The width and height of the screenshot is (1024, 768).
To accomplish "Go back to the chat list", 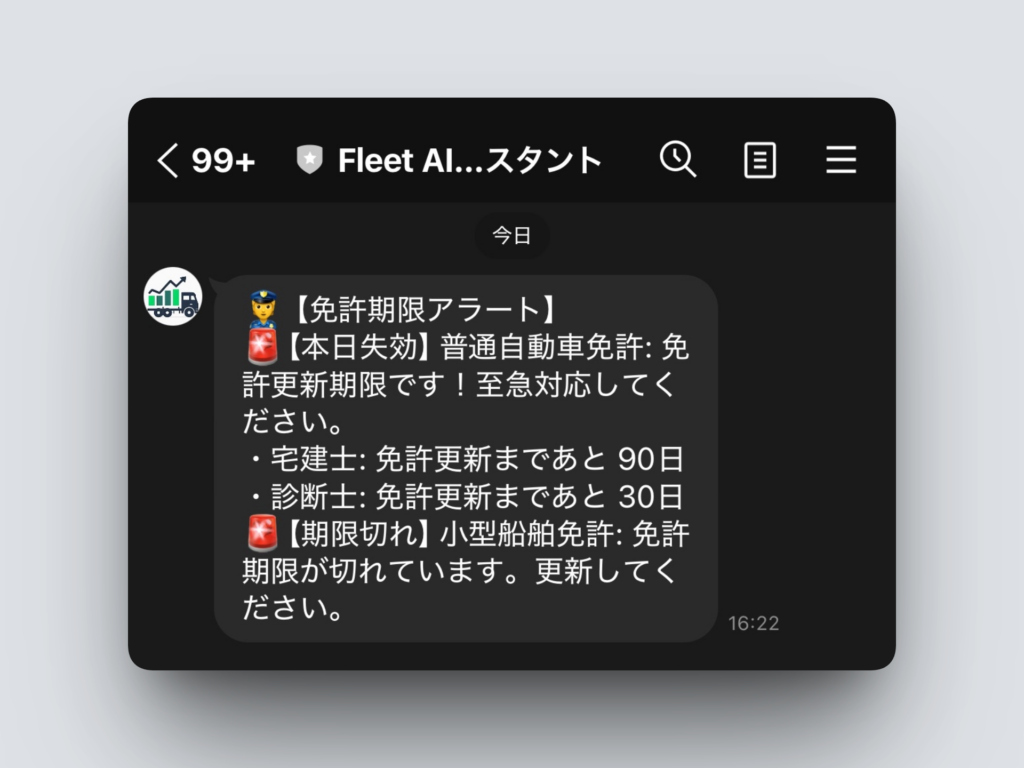I will [168, 160].
